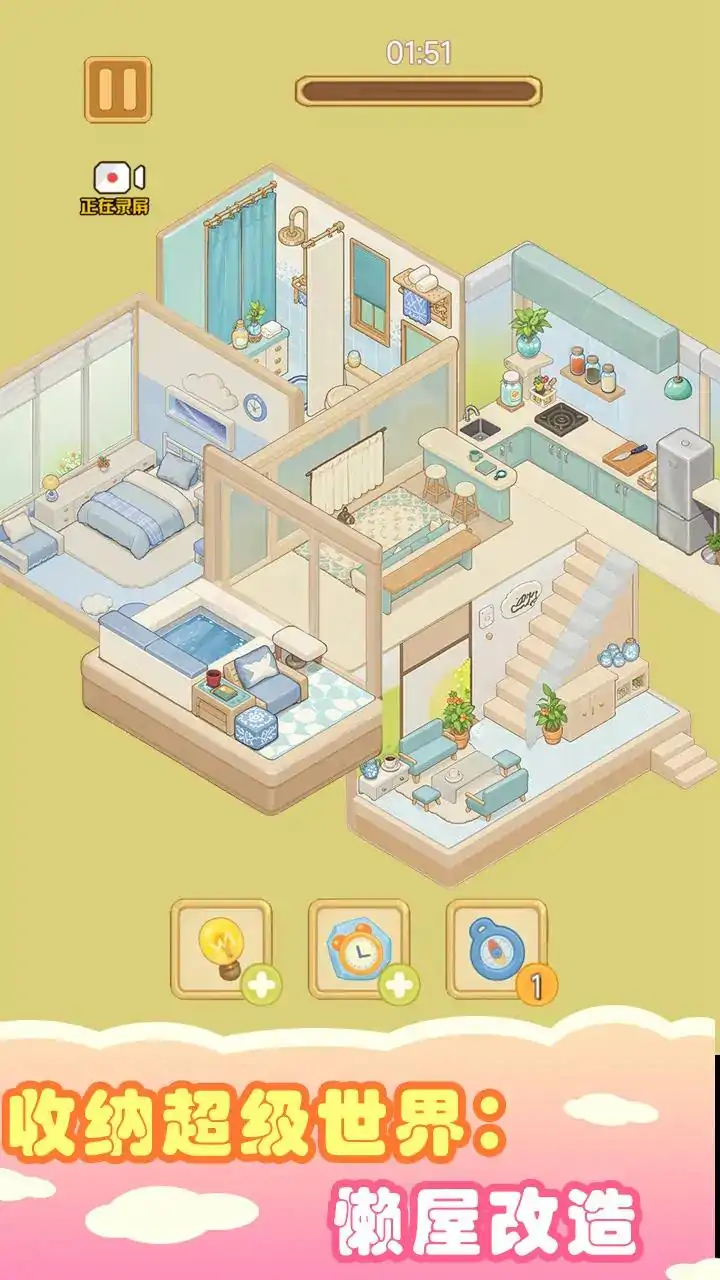Activate the compass booster
Screen dimensions: 720x1280
[496, 949]
